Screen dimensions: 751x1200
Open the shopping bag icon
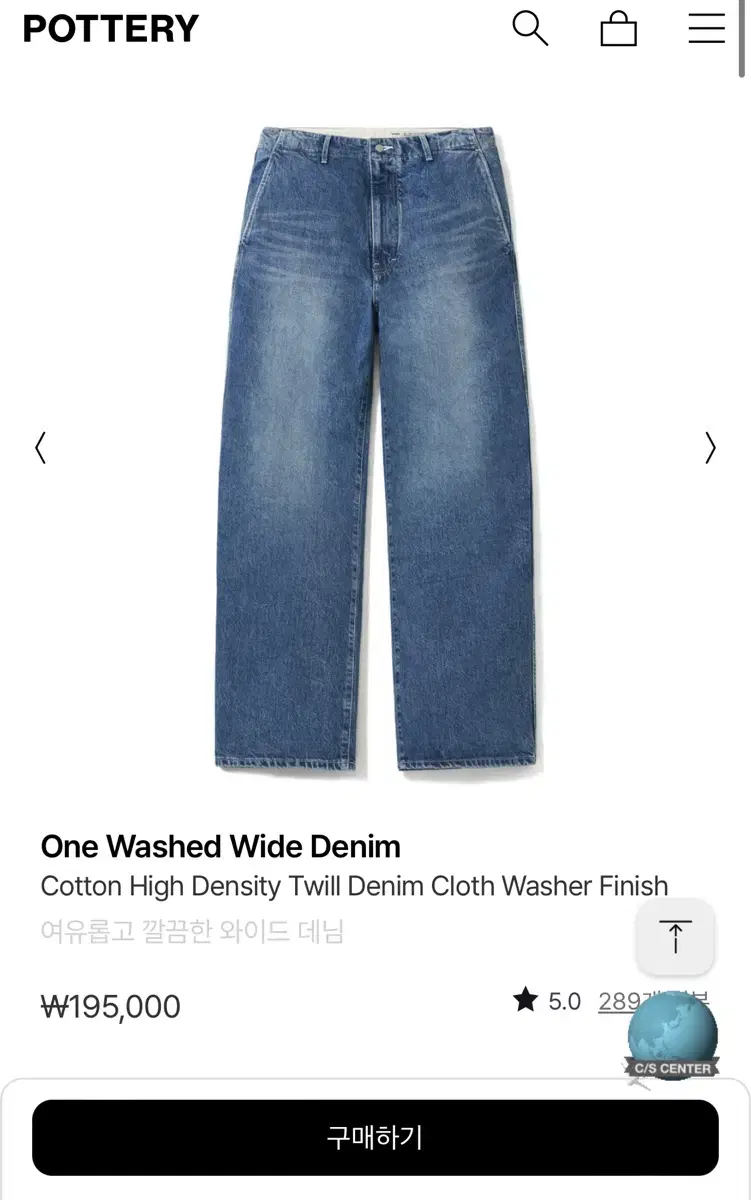tap(619, 29)
